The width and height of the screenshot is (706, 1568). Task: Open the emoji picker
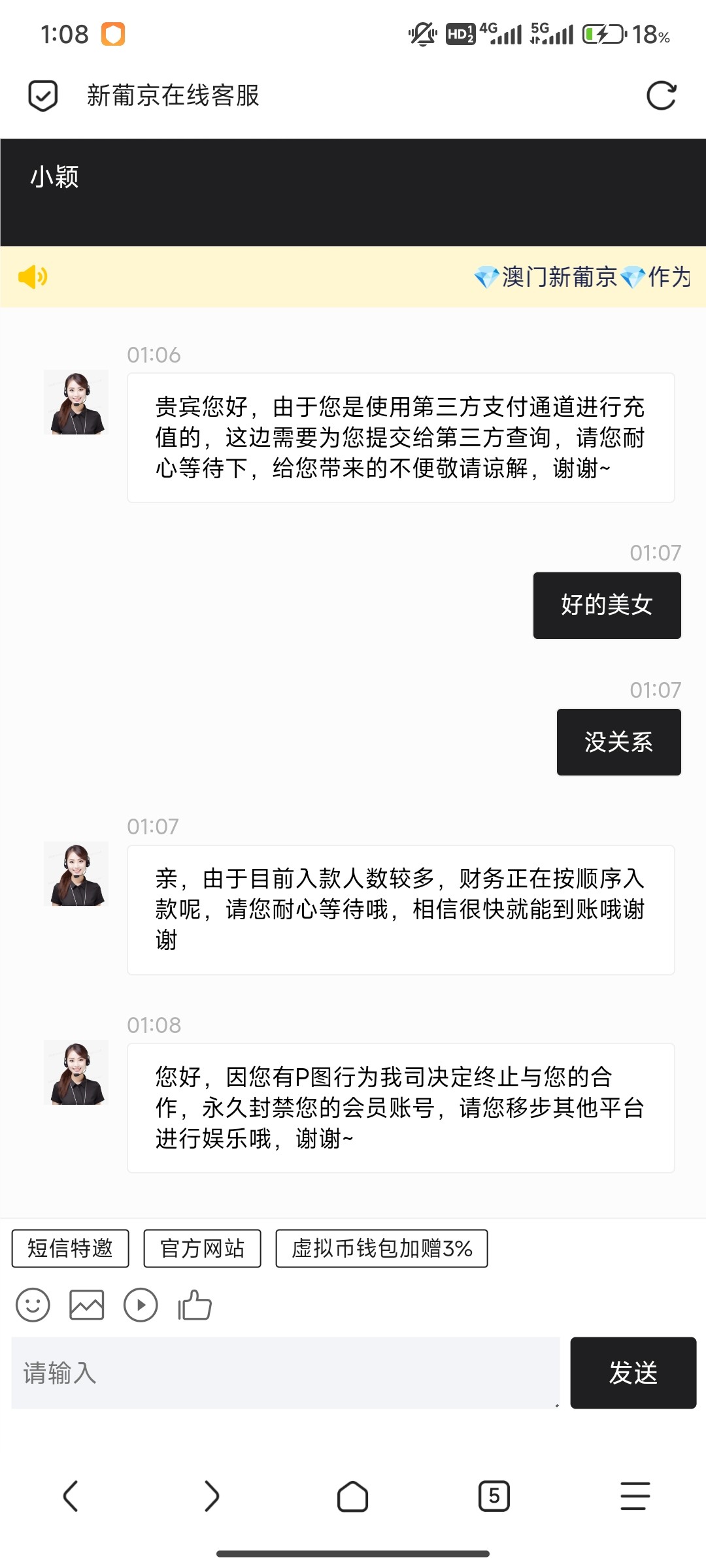(x=33, y=1305)
